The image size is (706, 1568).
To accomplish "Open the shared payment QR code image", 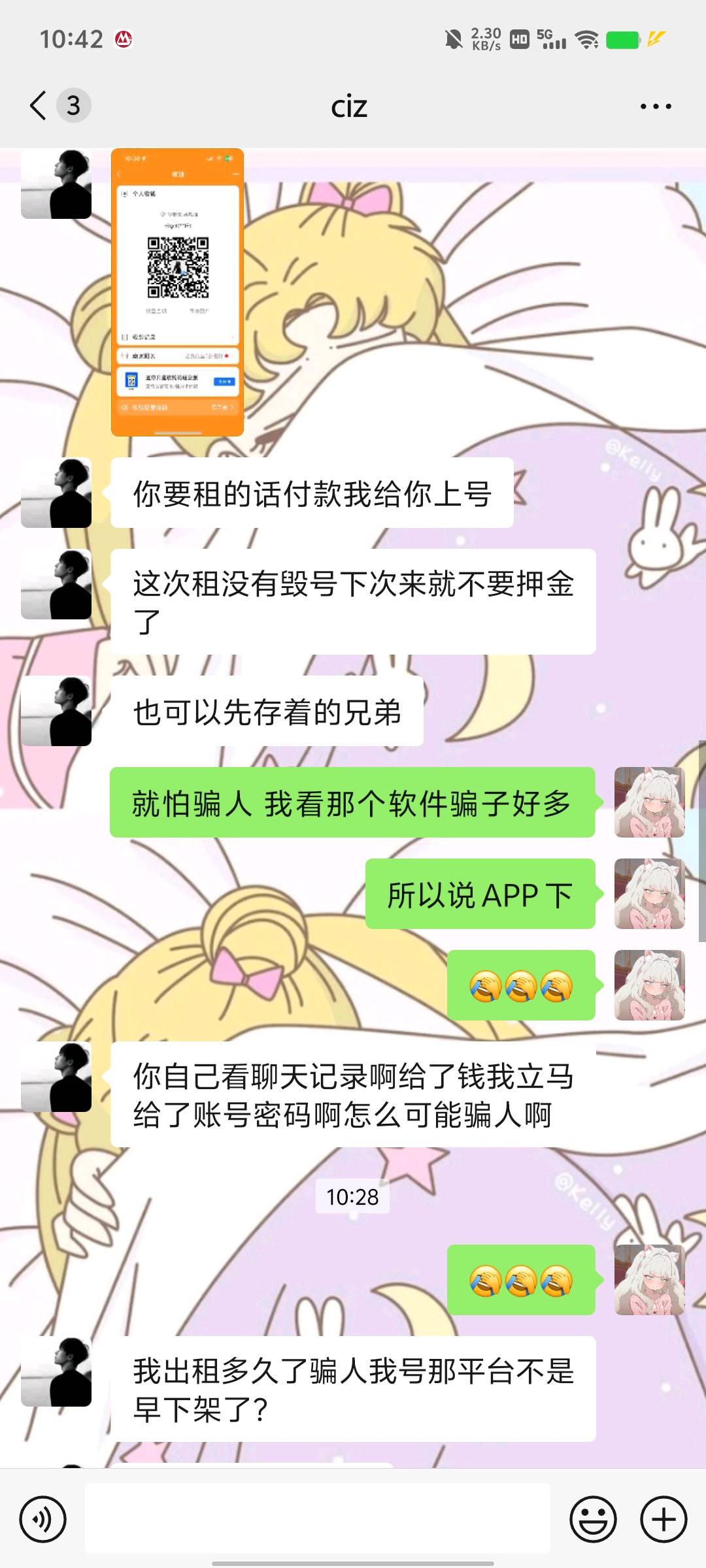I will click(177, 292).
